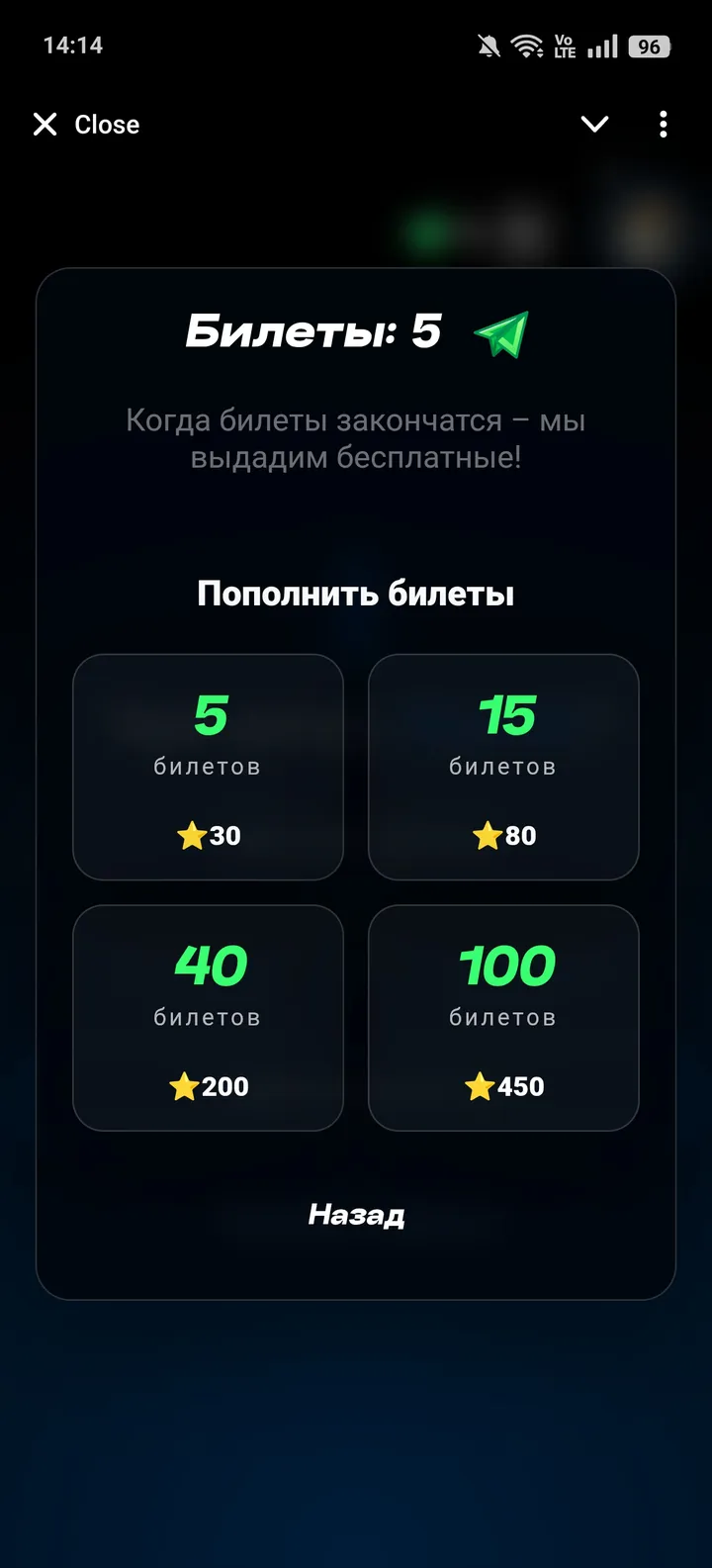Image resolution: width=712 pixels, height=1568 pixels.
Task: Select the 100 билетов purchase card
Action: click(x=503, y=1017)
